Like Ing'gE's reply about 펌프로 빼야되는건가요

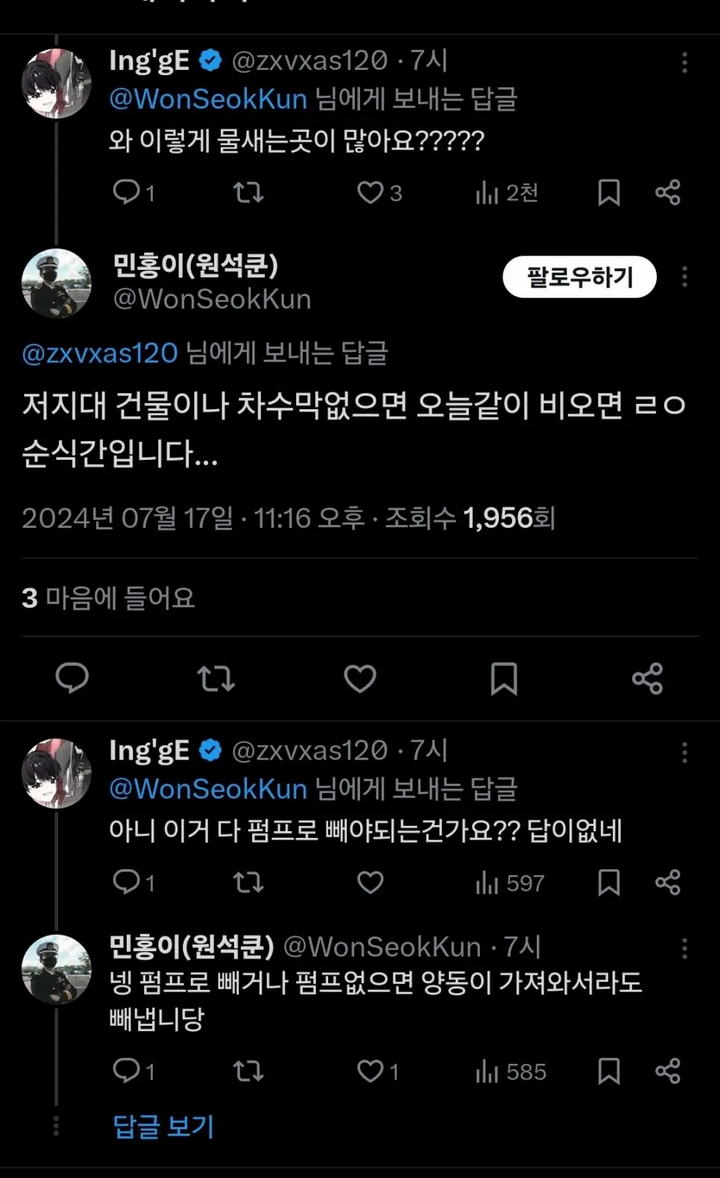(x=371, y=882)
